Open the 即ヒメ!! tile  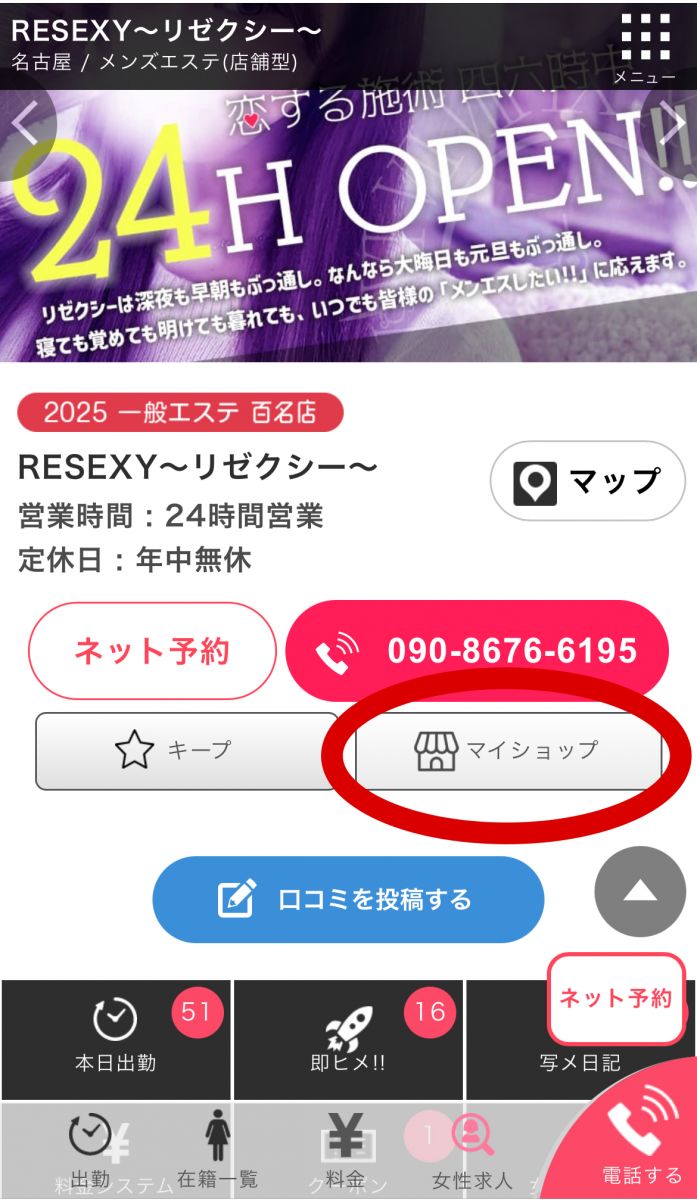(x=348, y=1040)
